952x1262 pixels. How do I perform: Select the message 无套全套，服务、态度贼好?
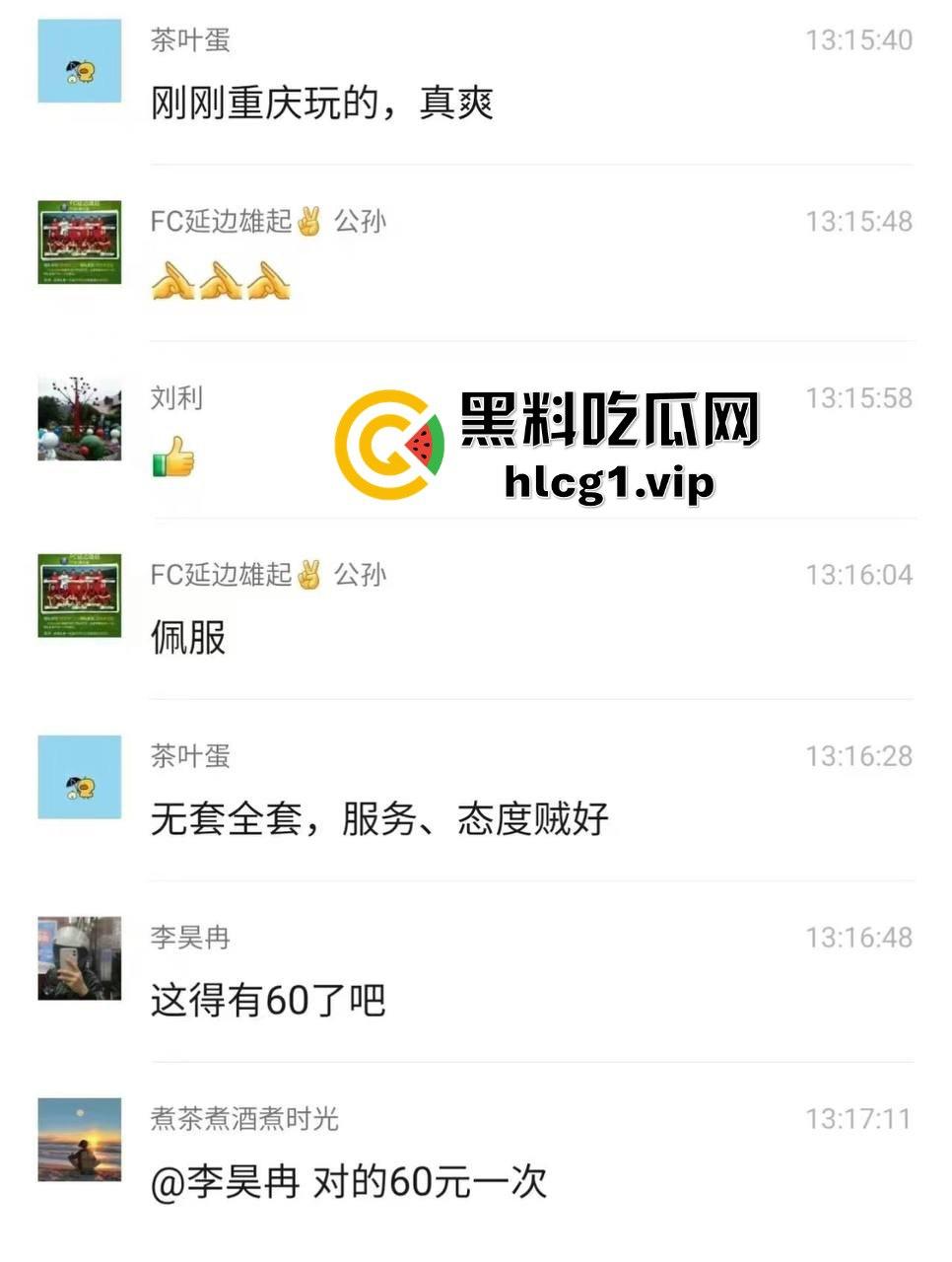[x=381, y=818]
